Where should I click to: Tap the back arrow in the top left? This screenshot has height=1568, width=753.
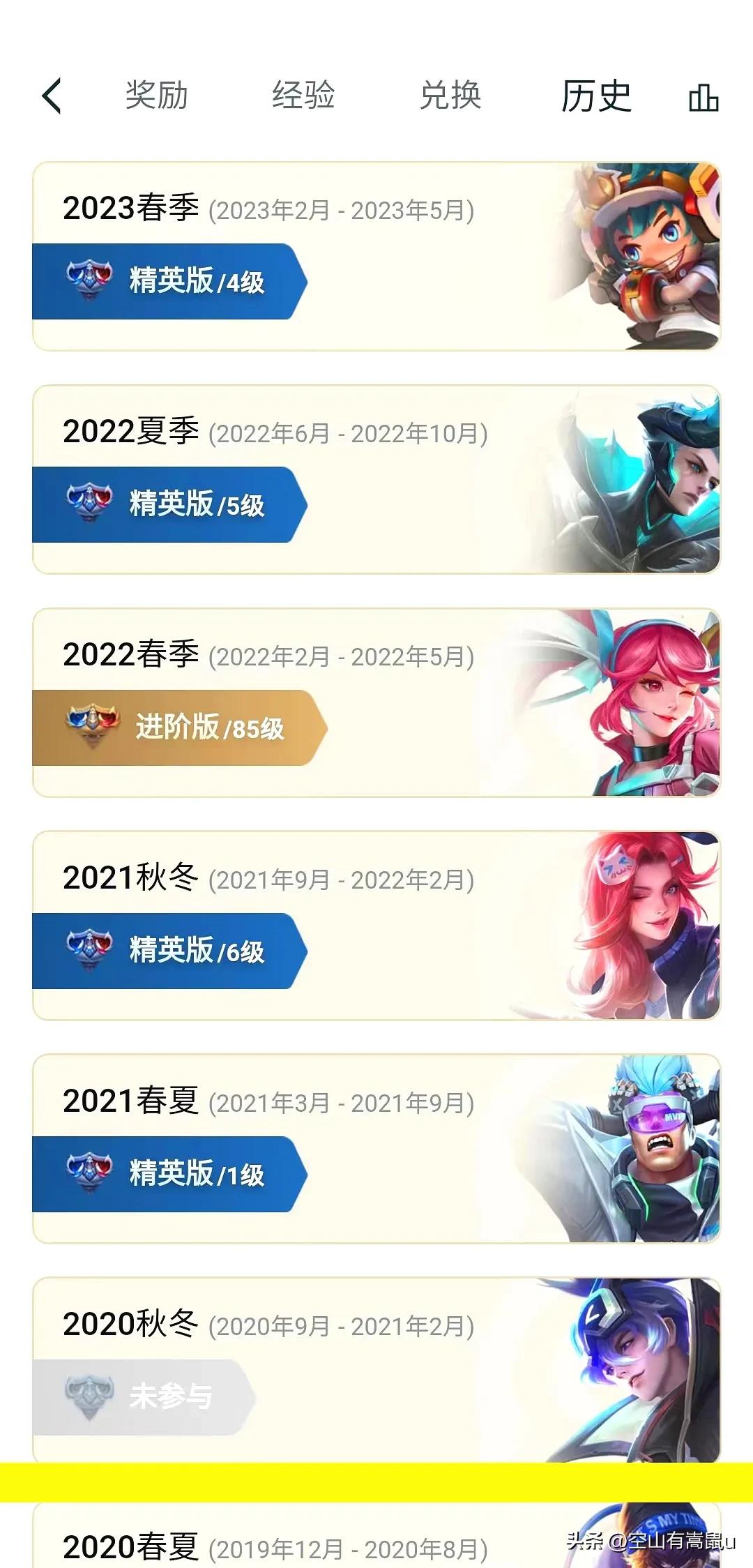pyautogui.click(x=52, y=94)
